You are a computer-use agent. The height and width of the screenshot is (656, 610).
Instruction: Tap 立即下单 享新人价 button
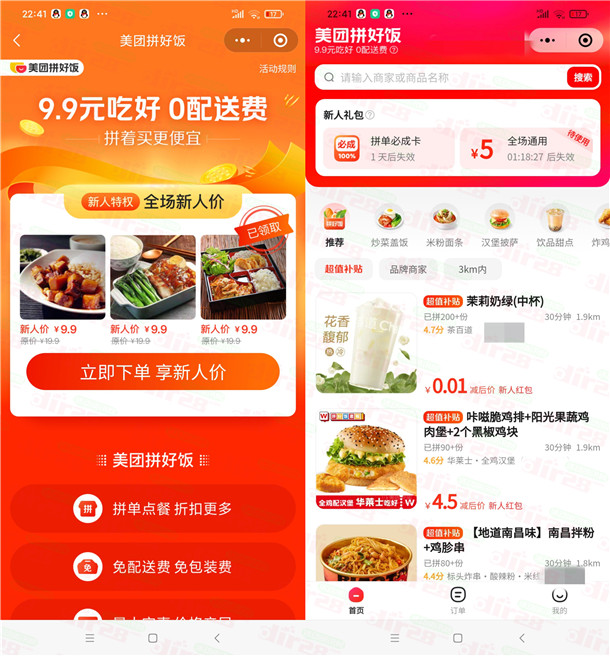pyautogui.click(x=153, y=372)
